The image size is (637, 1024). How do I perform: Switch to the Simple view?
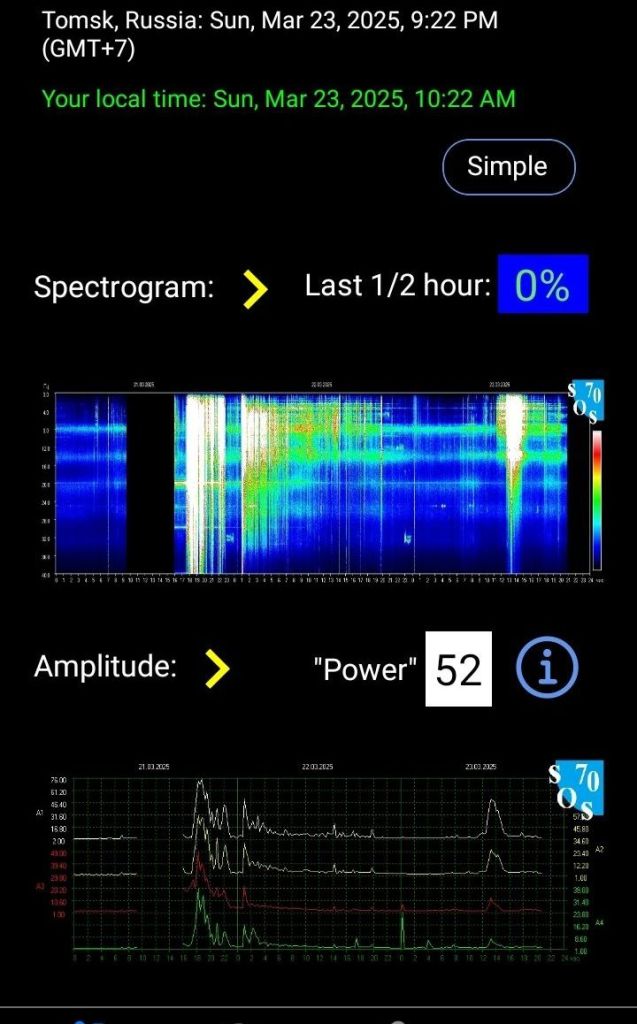[x=508, y=166]
